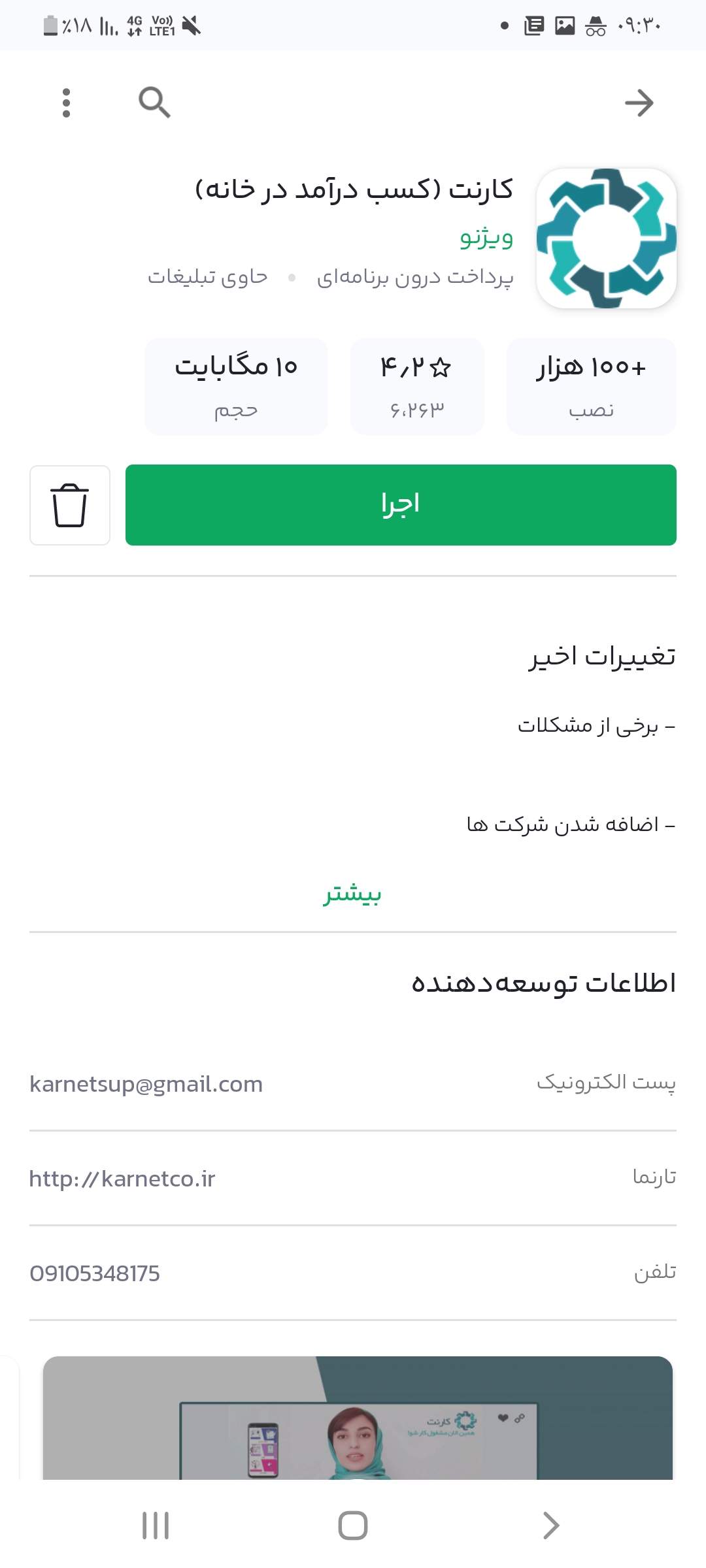Go back using the top arrow

point(639,103)
